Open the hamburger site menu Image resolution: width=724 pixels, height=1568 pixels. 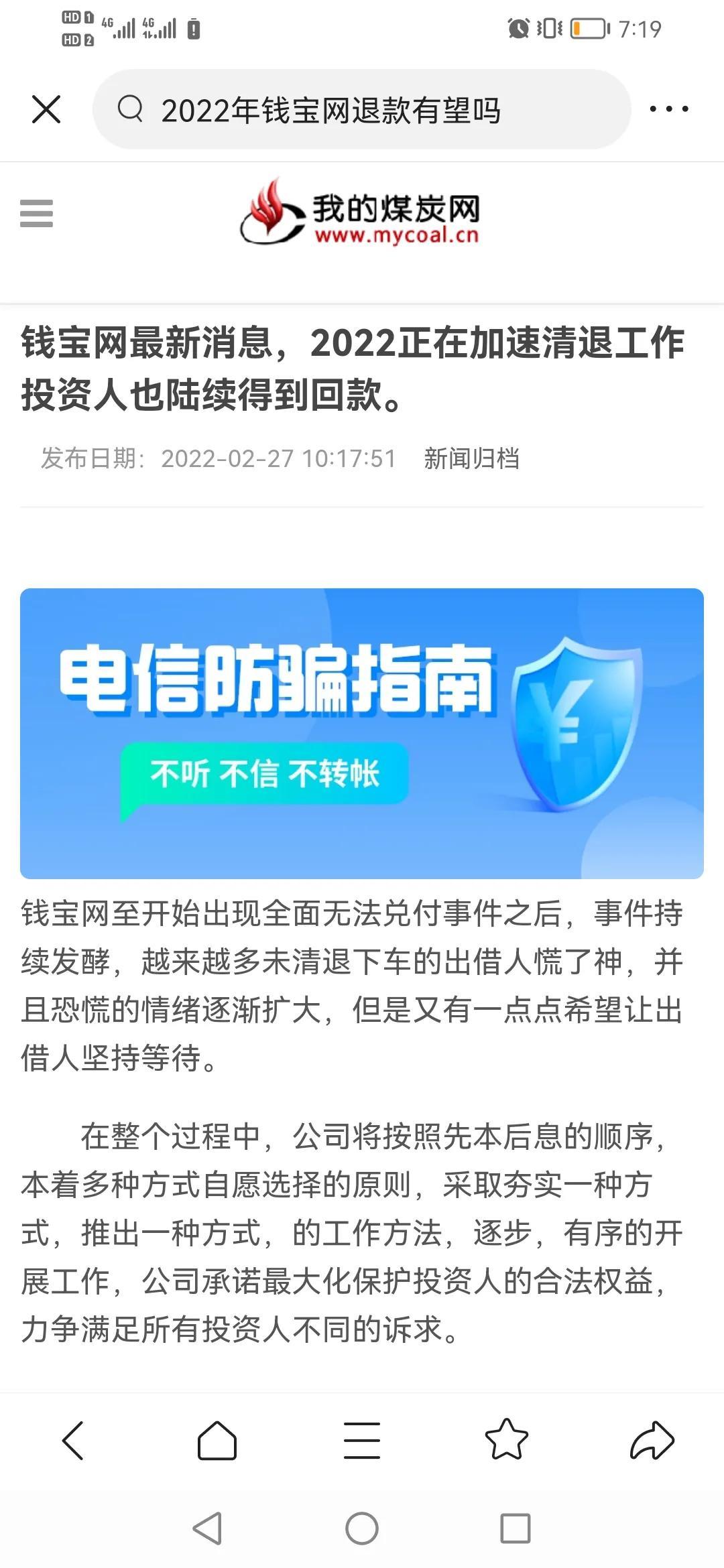pos(36,214)
